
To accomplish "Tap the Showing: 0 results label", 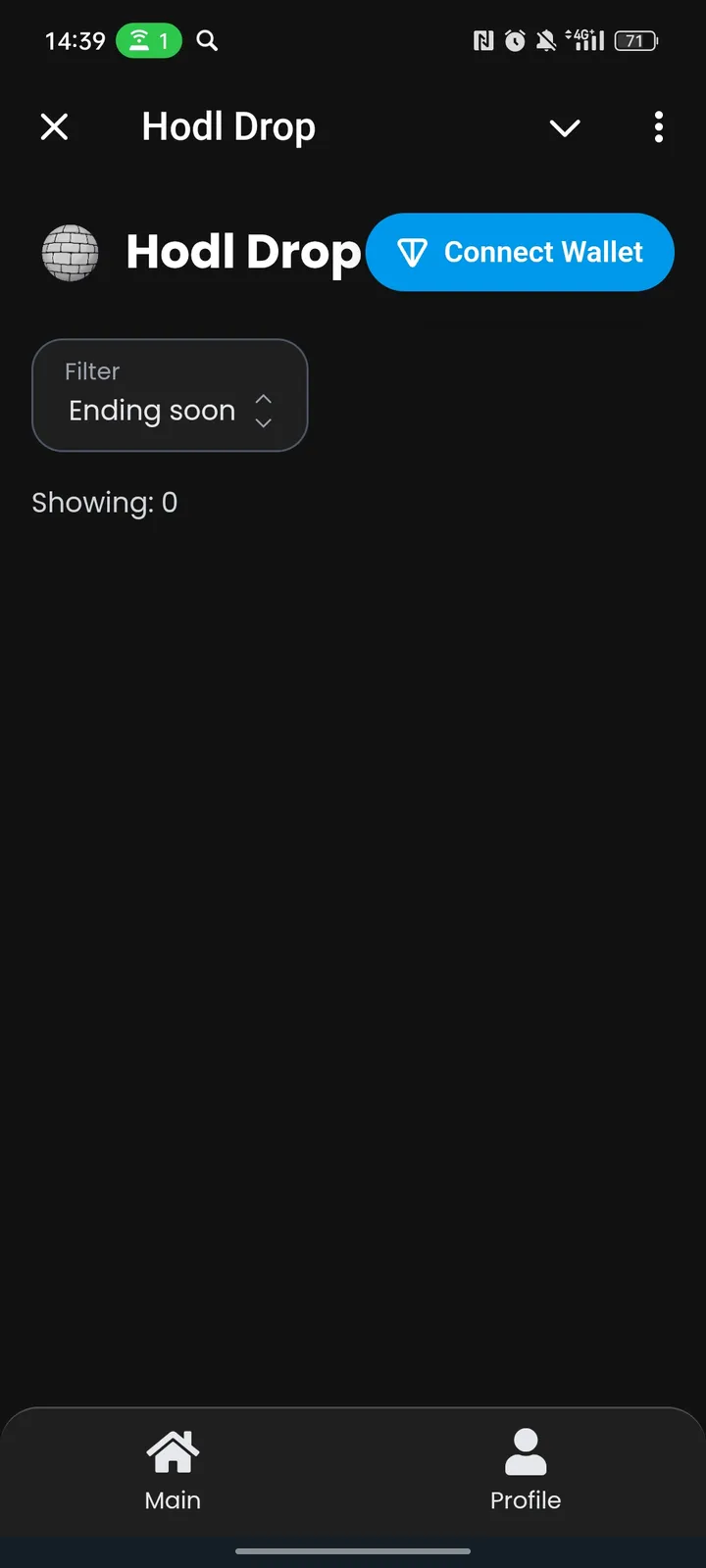I will [x=105, y=502].
